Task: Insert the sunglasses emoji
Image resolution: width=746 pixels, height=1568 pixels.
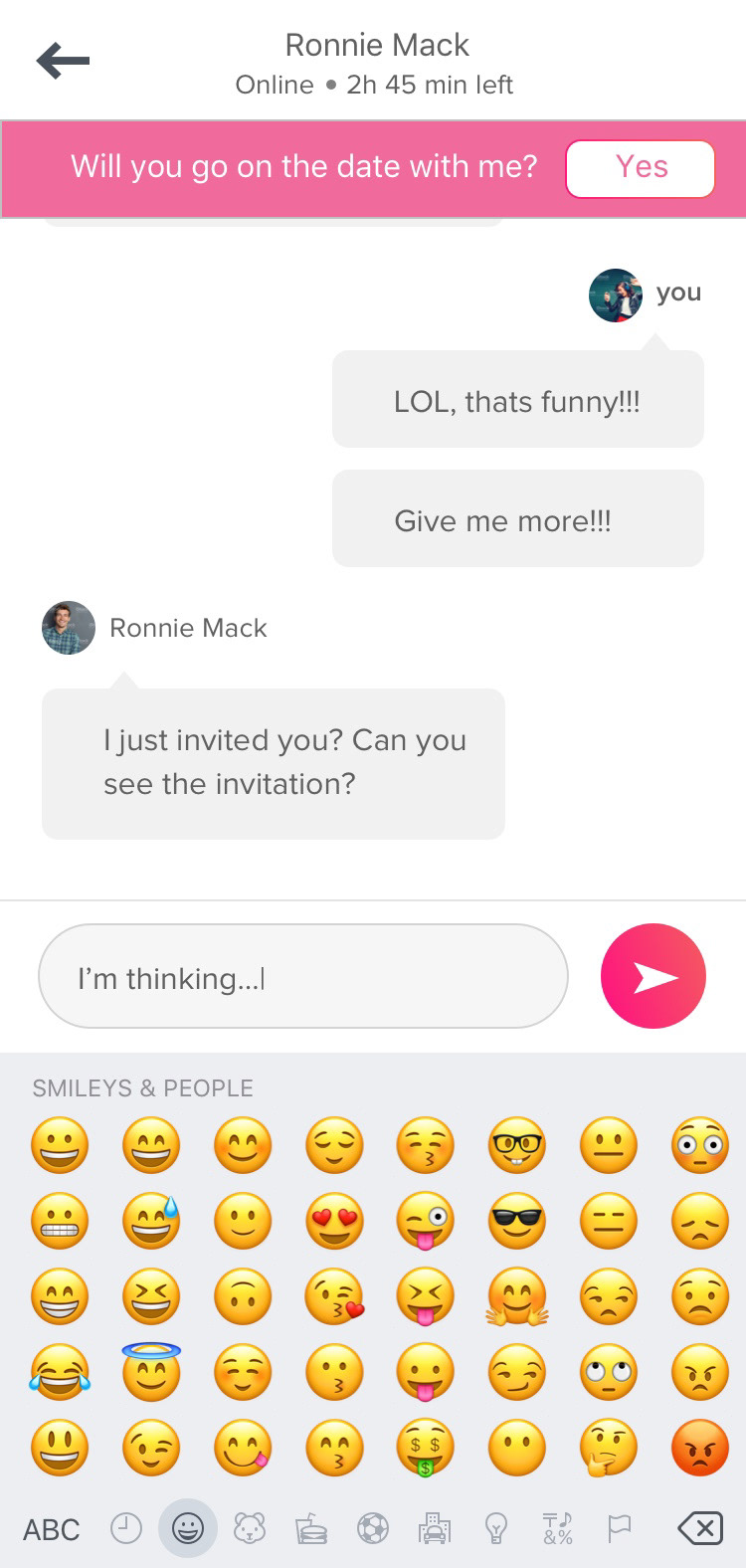Action: 517,1220
